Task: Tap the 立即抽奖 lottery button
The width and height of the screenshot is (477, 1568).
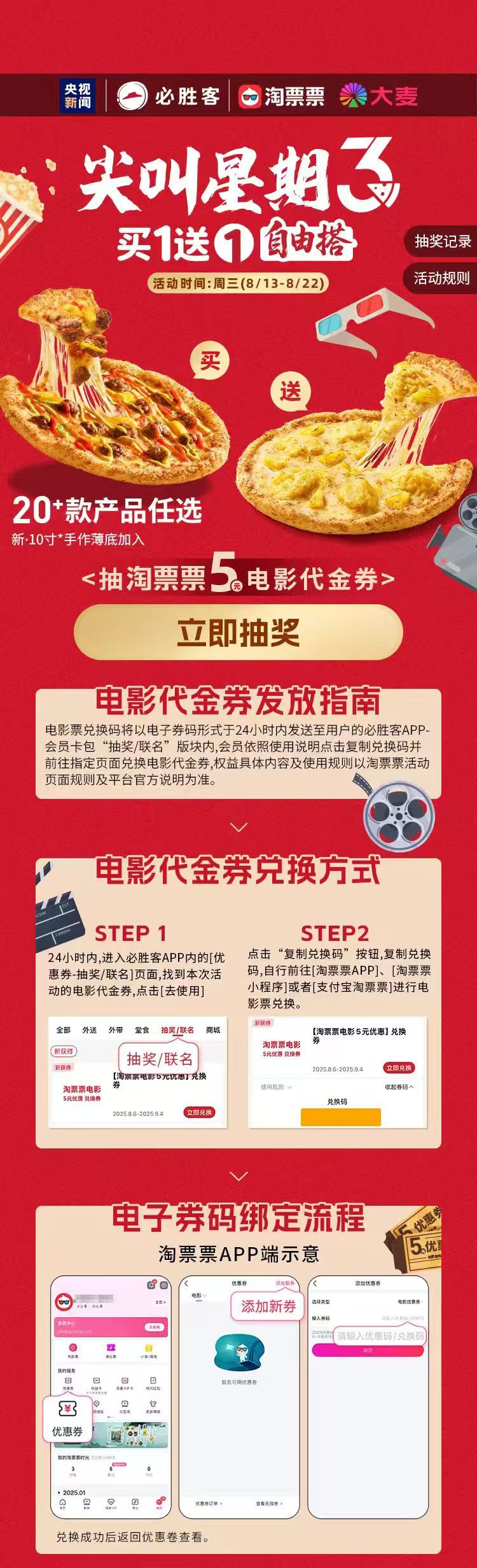Action: click(x=238, y=632)
